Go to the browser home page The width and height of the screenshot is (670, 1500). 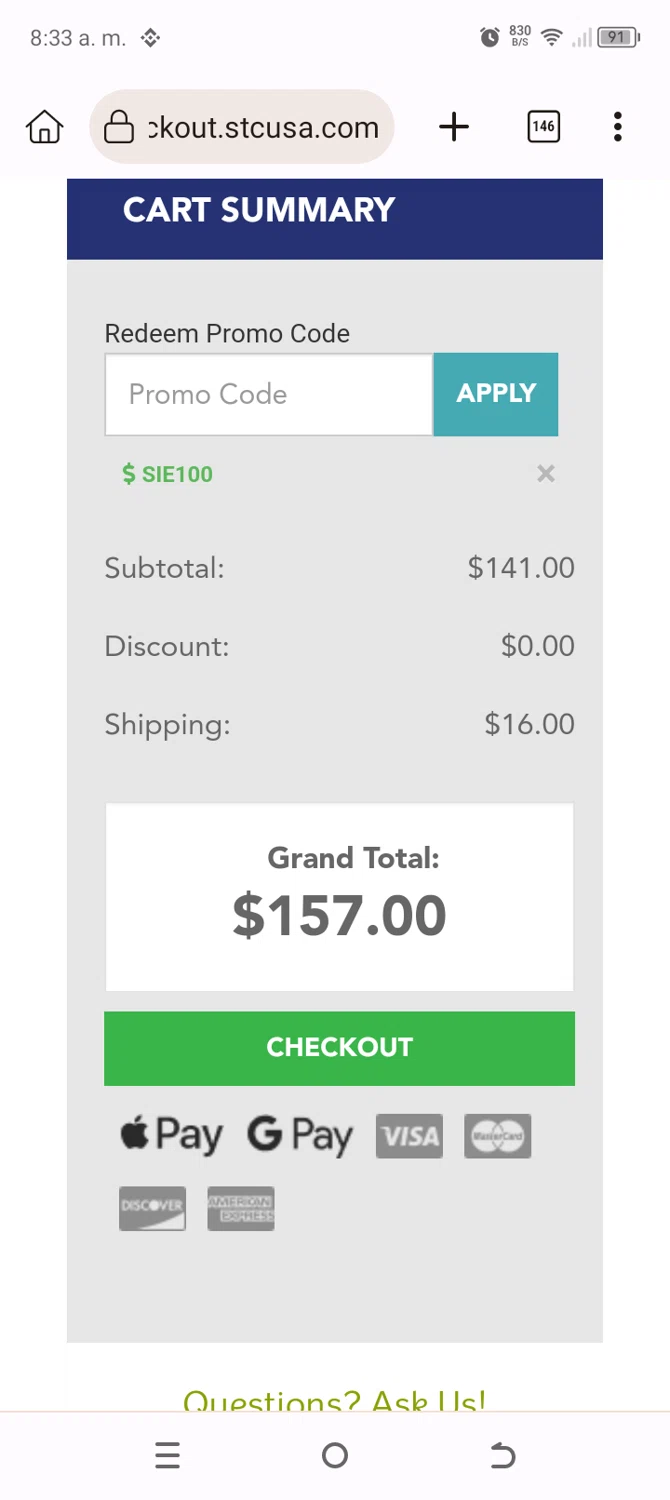click(45, 127)
